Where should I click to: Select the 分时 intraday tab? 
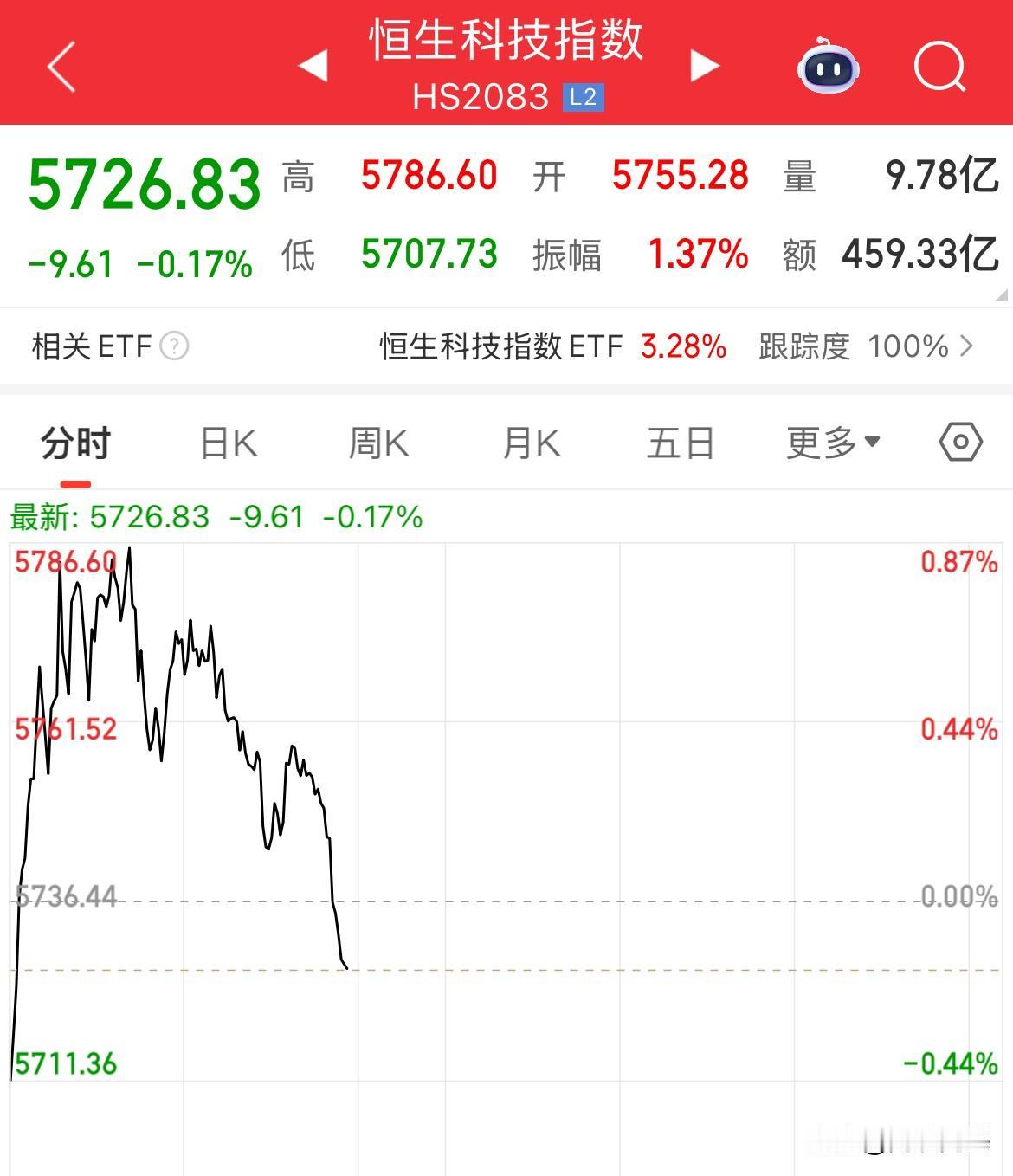coord(74,442)
